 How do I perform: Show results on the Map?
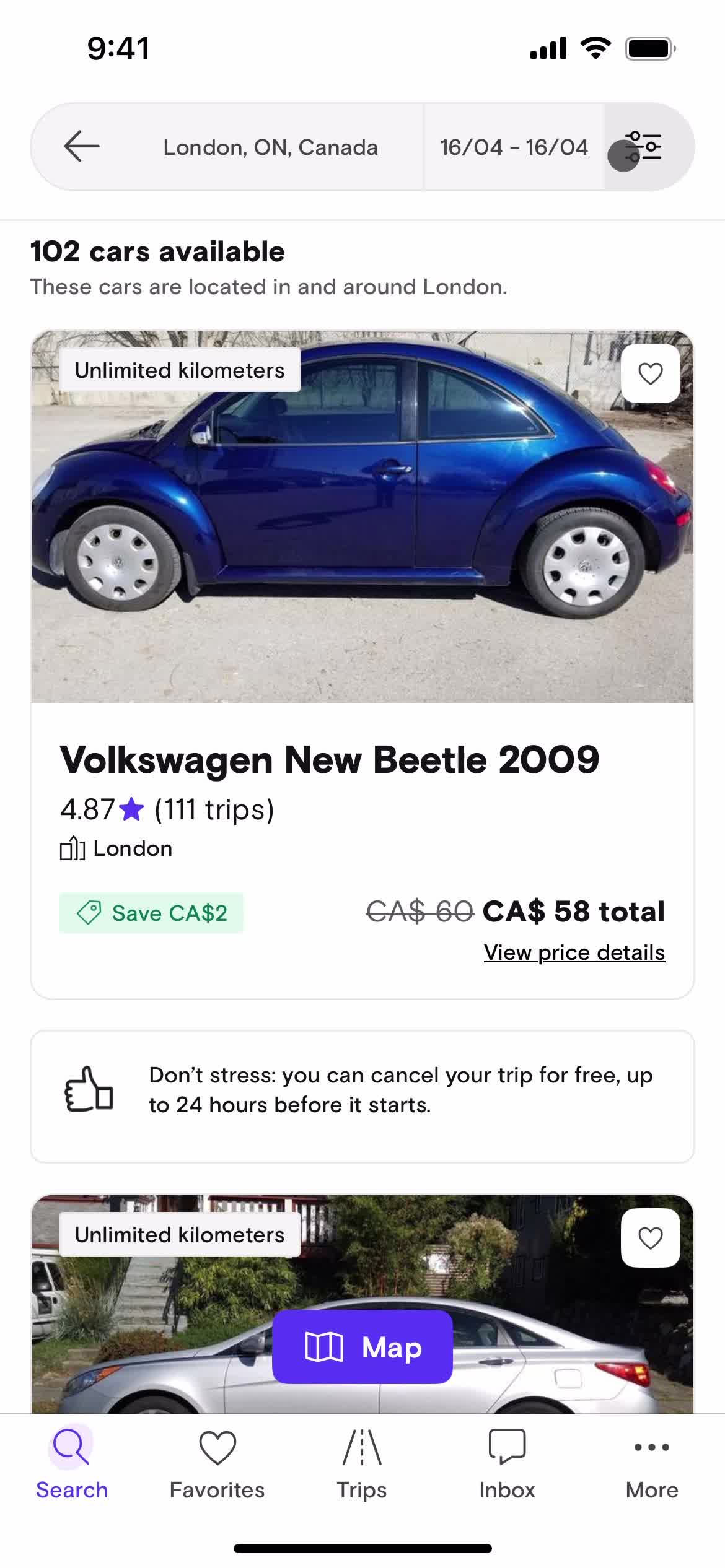tap(362, 1347)
